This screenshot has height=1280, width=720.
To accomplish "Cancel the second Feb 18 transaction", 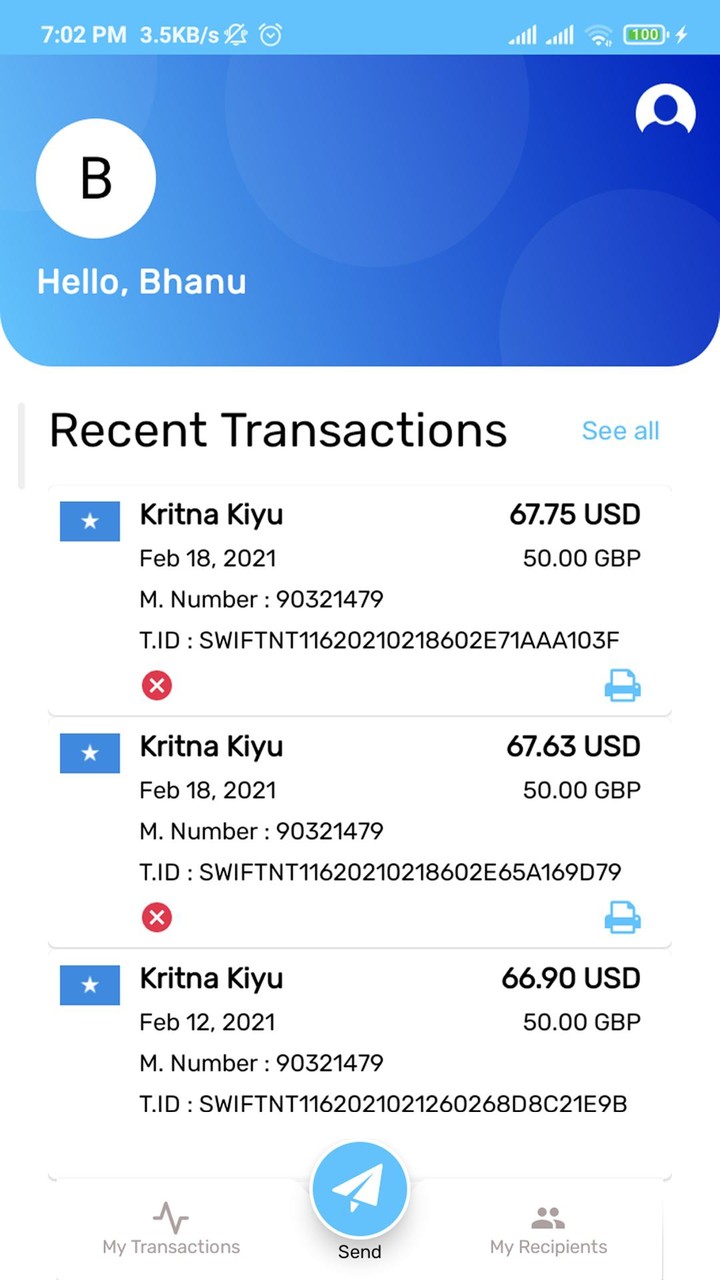I will [156, 917].
